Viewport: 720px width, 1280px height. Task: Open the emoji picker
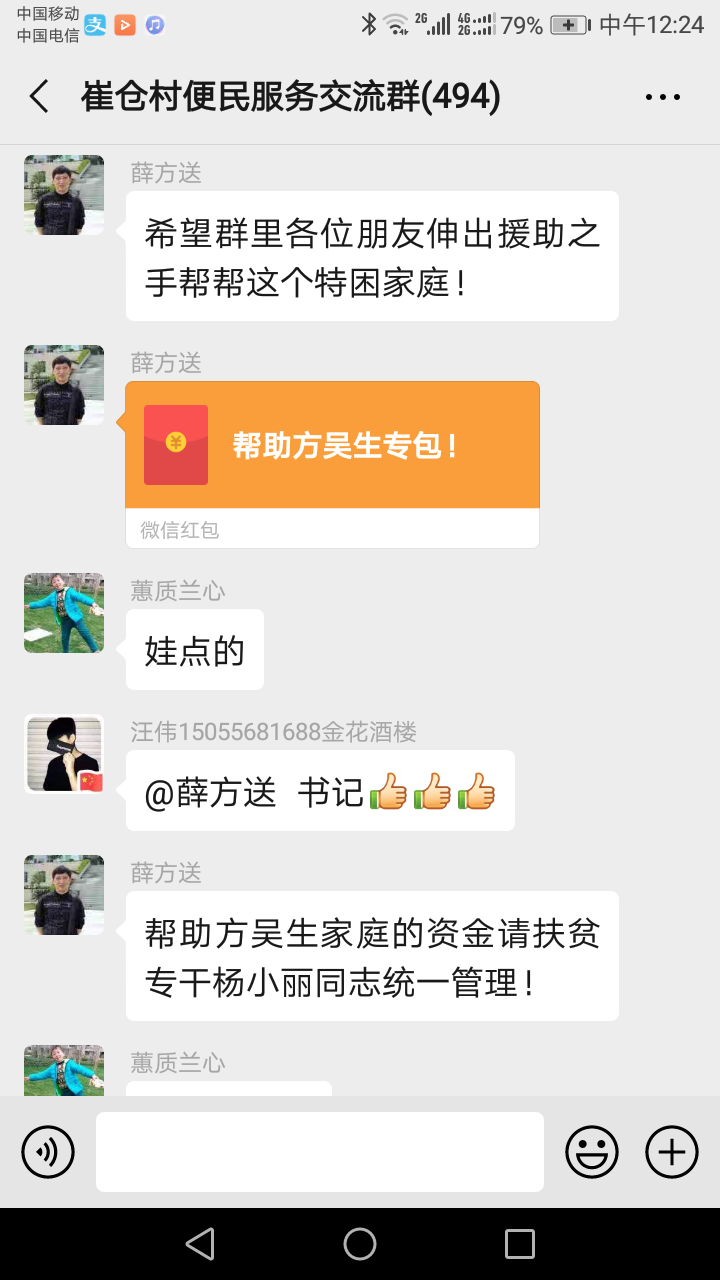[x=592, y=1152]
